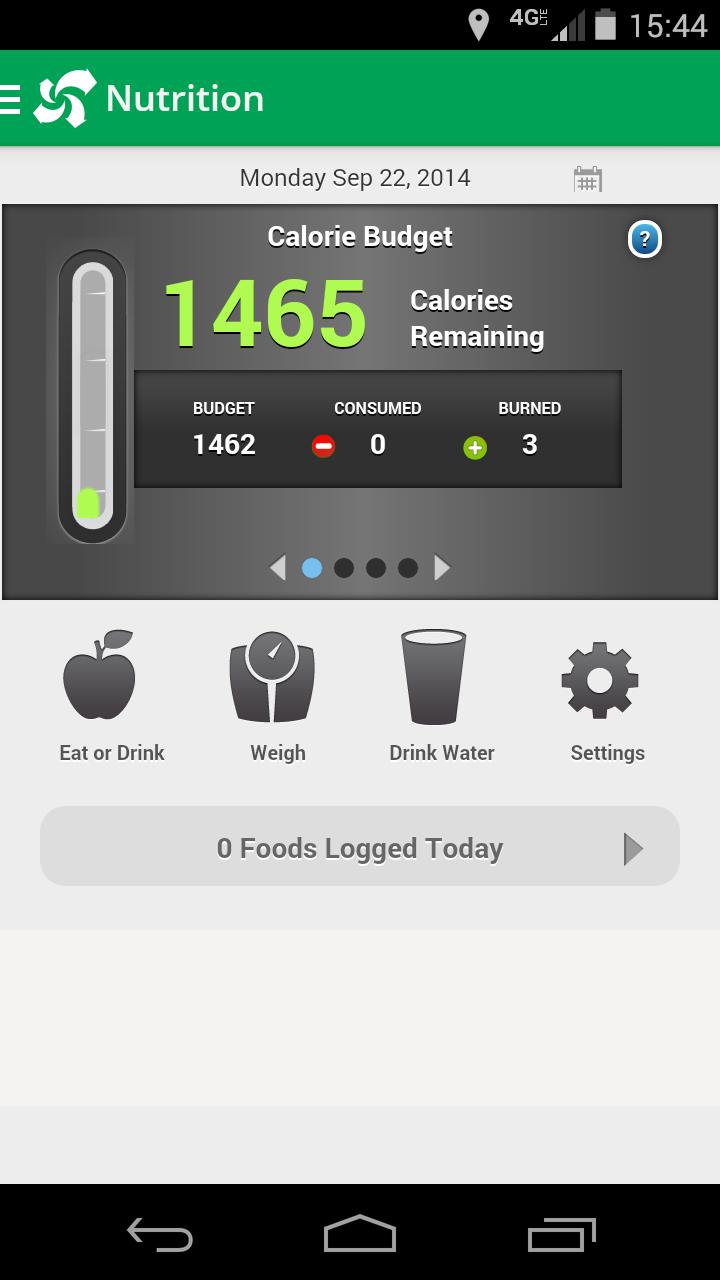Tap the system back button

coord(160,1234)
